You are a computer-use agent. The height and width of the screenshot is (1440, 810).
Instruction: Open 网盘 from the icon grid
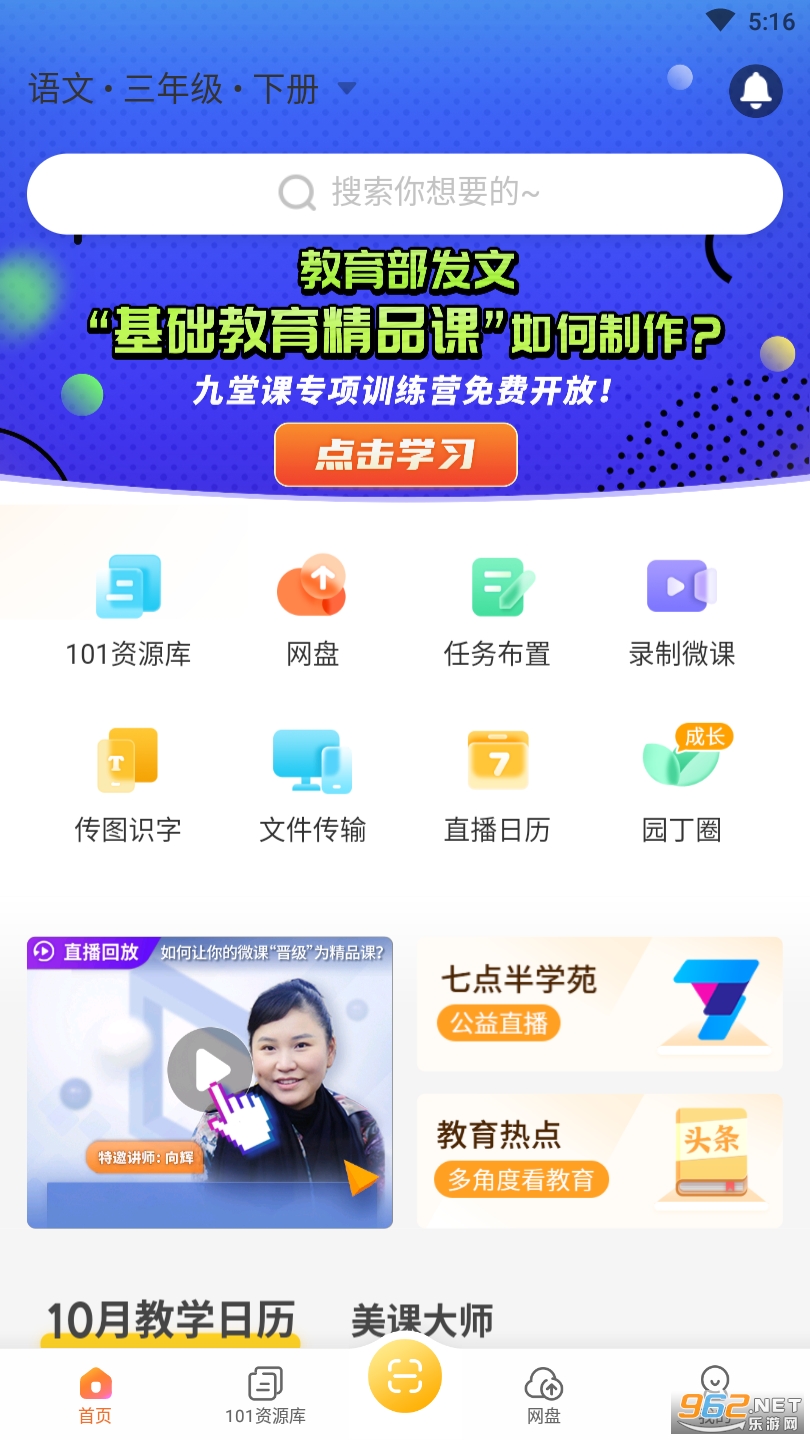pyautogui.click(x=312, y=610)
